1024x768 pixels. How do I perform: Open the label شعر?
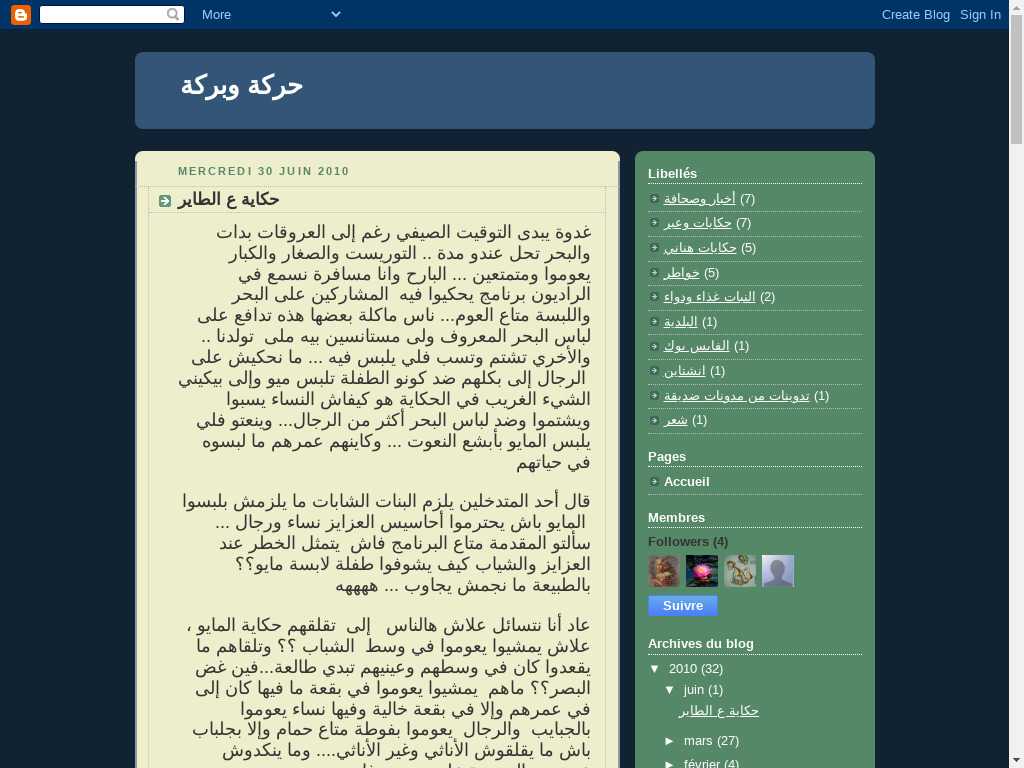[675, 420]
